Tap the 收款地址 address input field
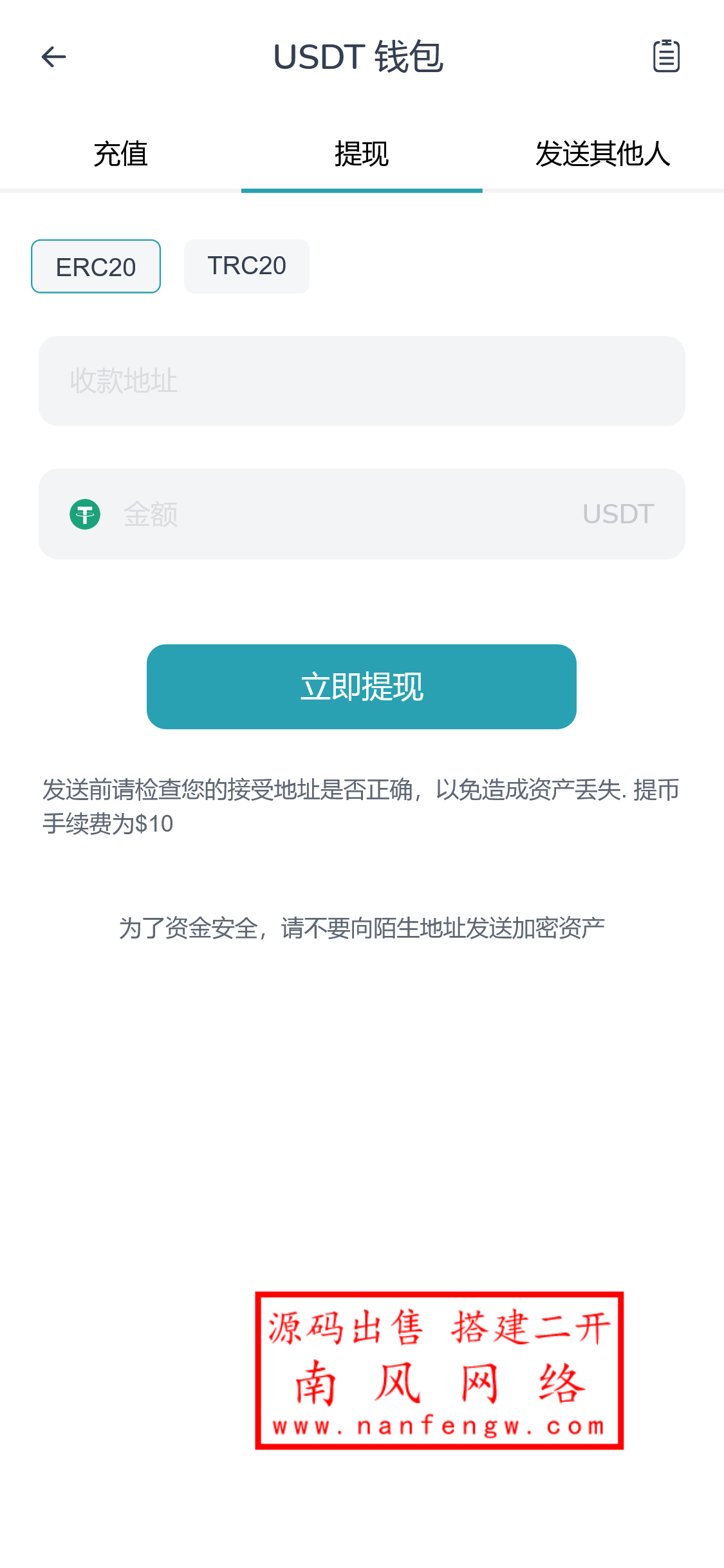Image resolution: width=724 pixels, height=1568 pixels. (362, 381)
